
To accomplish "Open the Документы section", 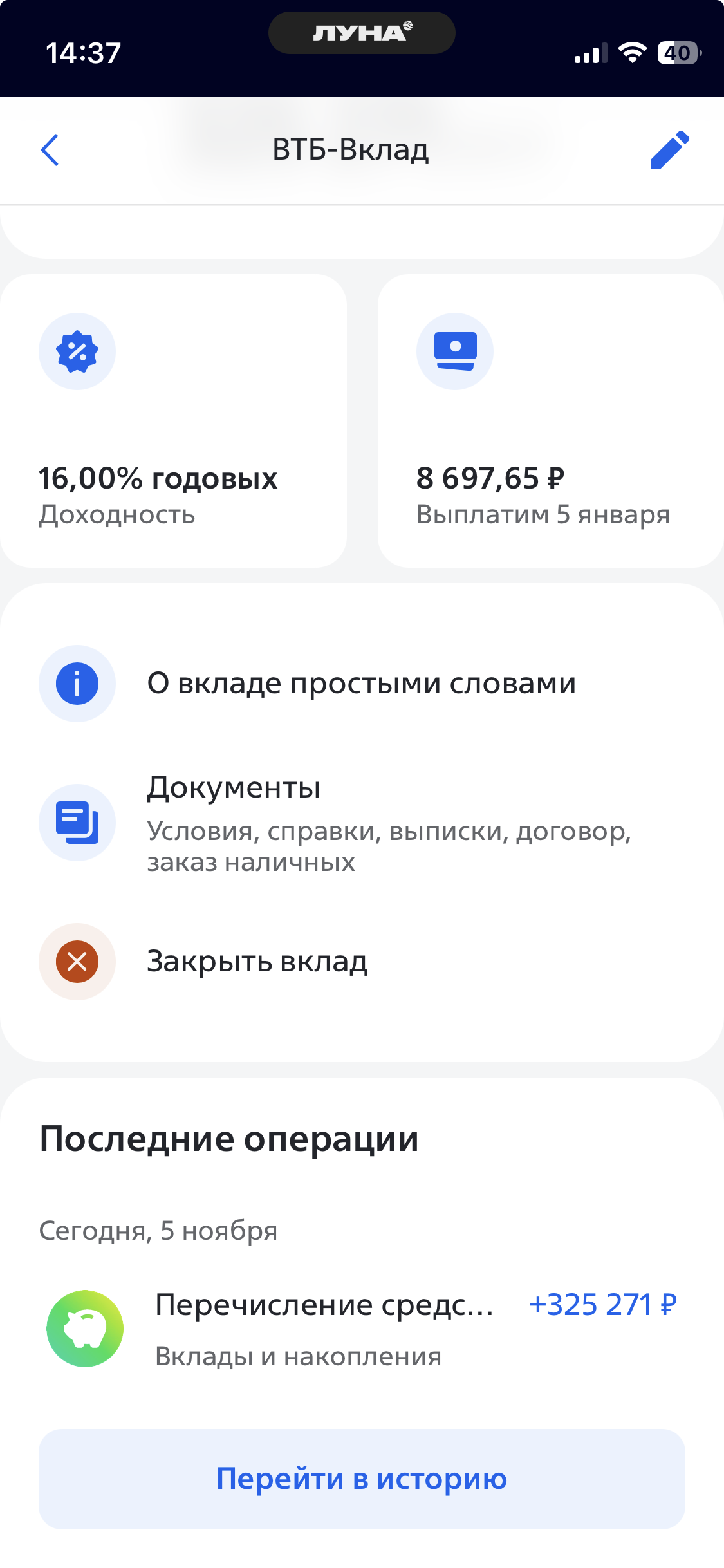I will click(360, 823).
